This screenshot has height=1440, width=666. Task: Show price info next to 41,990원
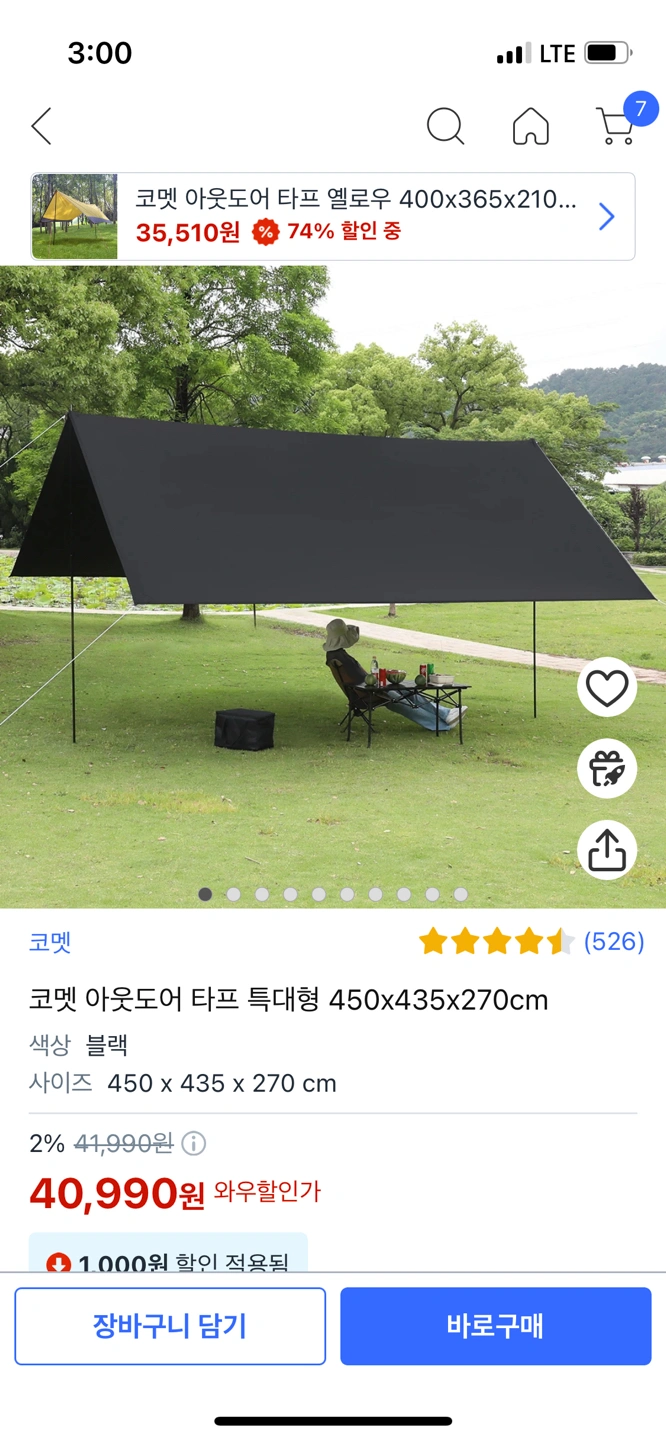click(194, 1143)
